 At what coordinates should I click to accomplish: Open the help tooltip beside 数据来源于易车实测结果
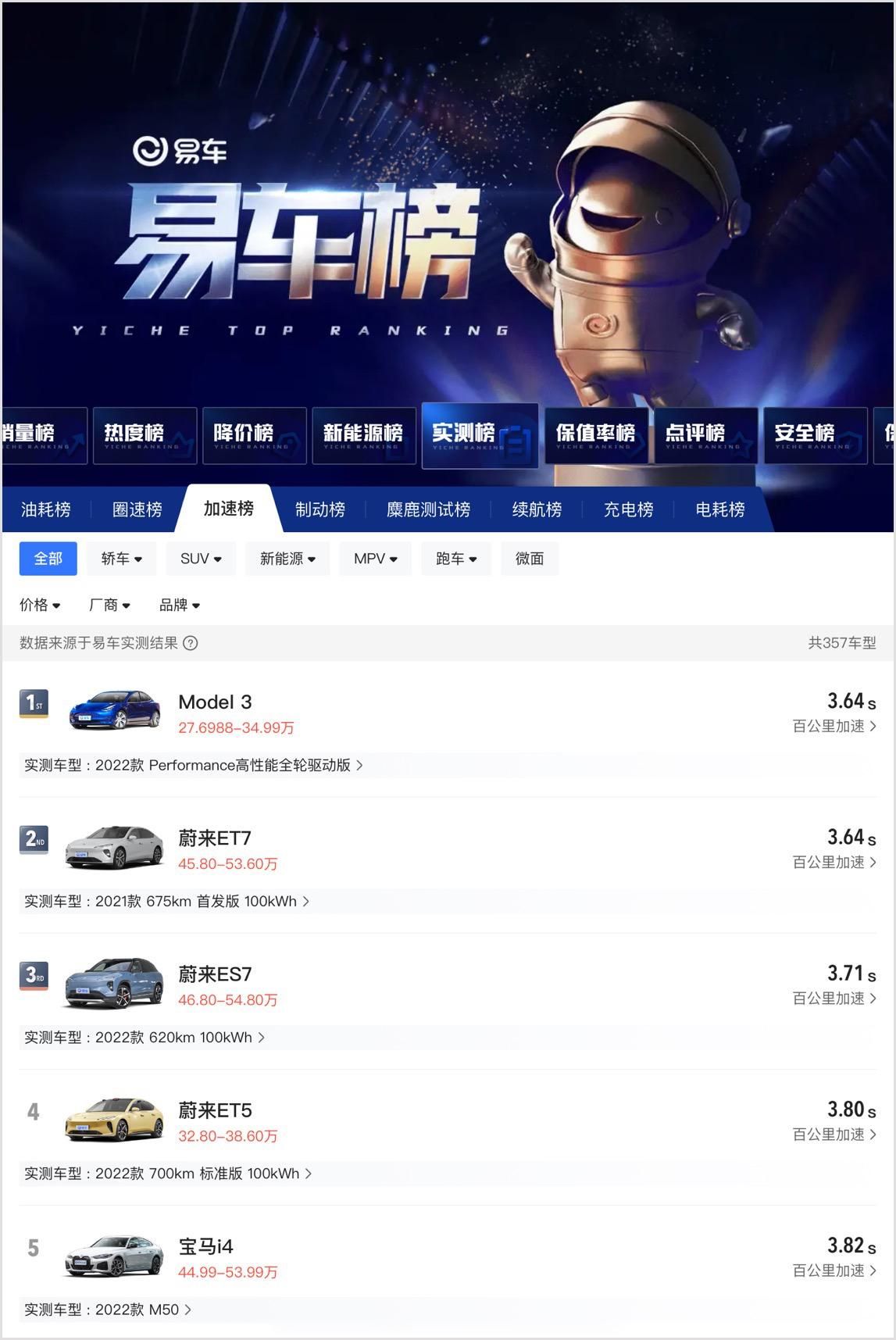coord(190,644)
